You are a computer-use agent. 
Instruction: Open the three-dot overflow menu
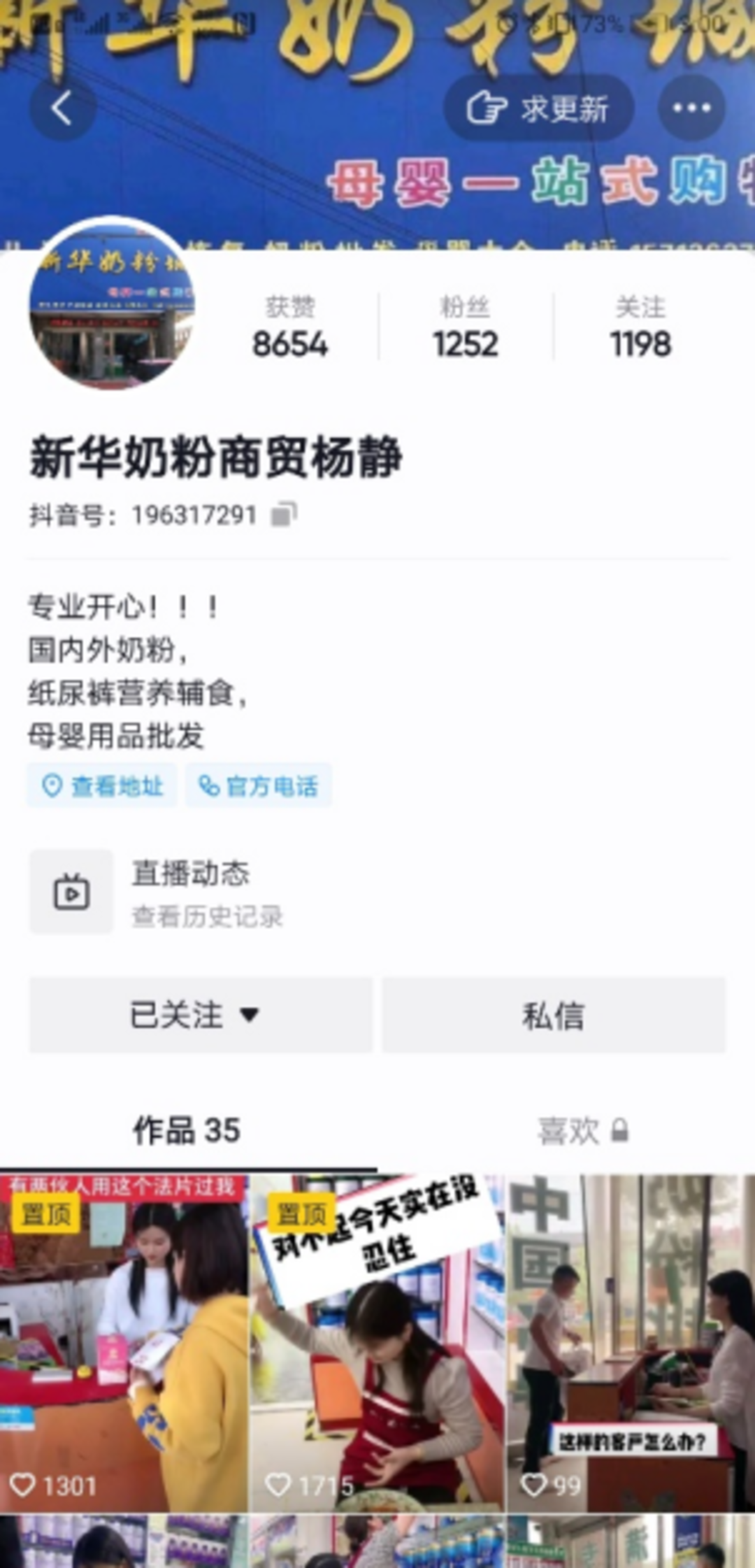[x=691, y=108]
